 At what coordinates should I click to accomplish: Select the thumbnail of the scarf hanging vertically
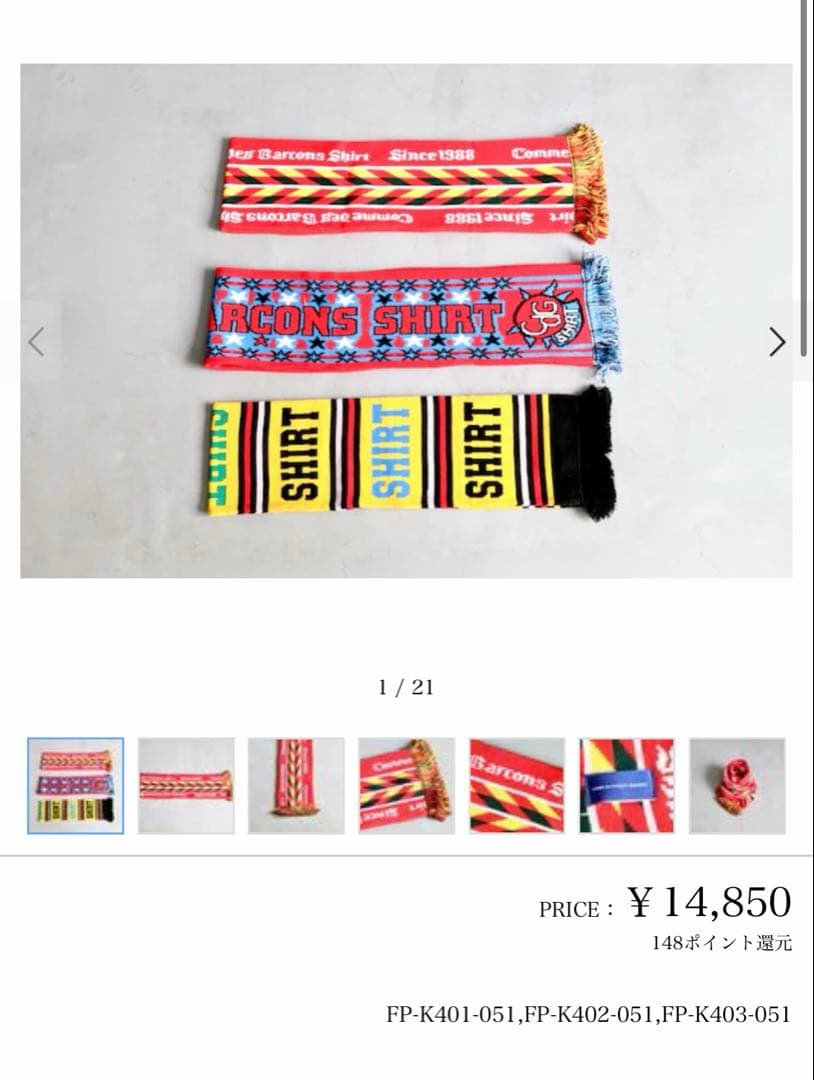coord(296,786)
